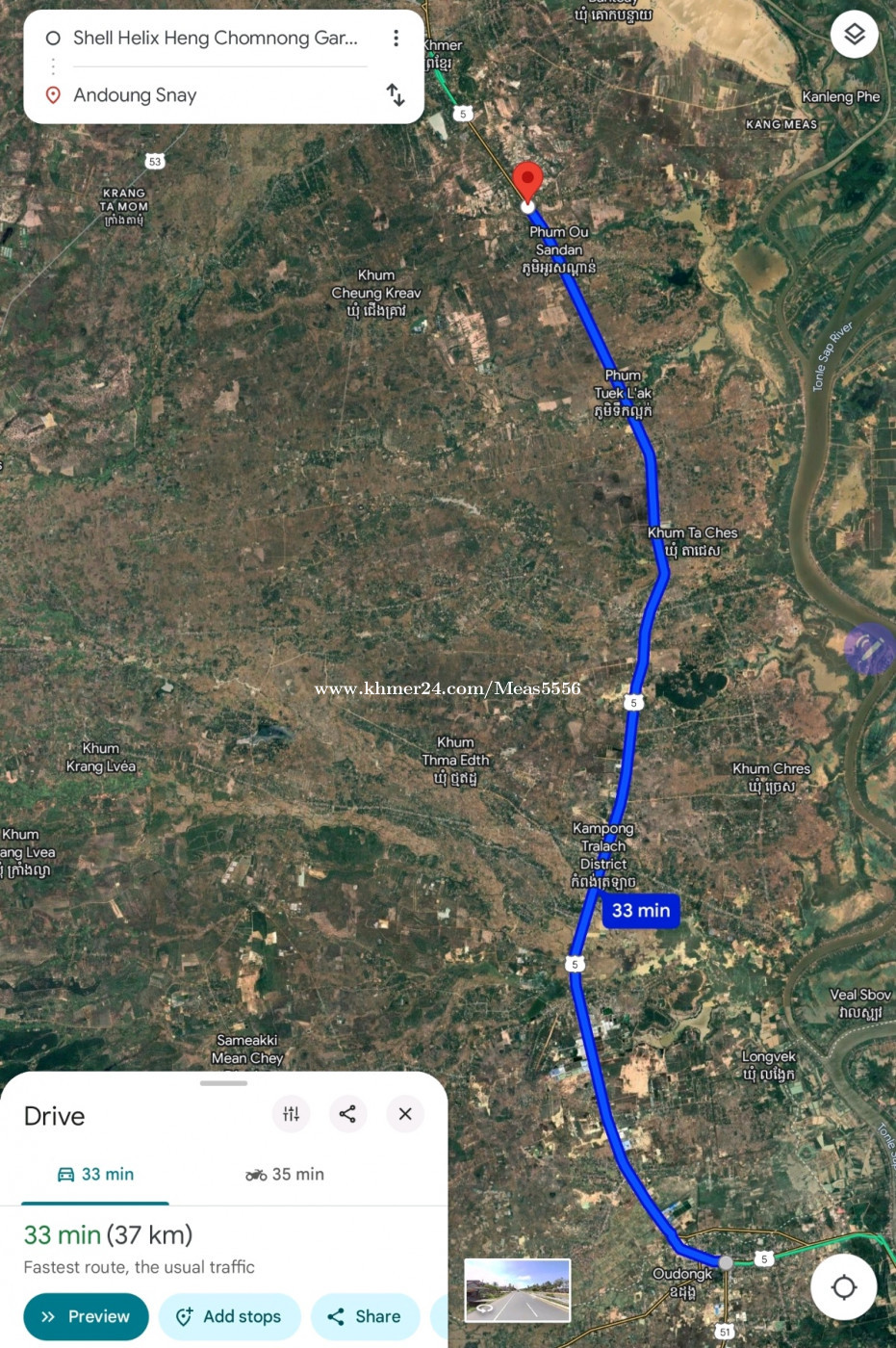
Task: Select the car 33 min tab
Action: (x=95, y=1175)
